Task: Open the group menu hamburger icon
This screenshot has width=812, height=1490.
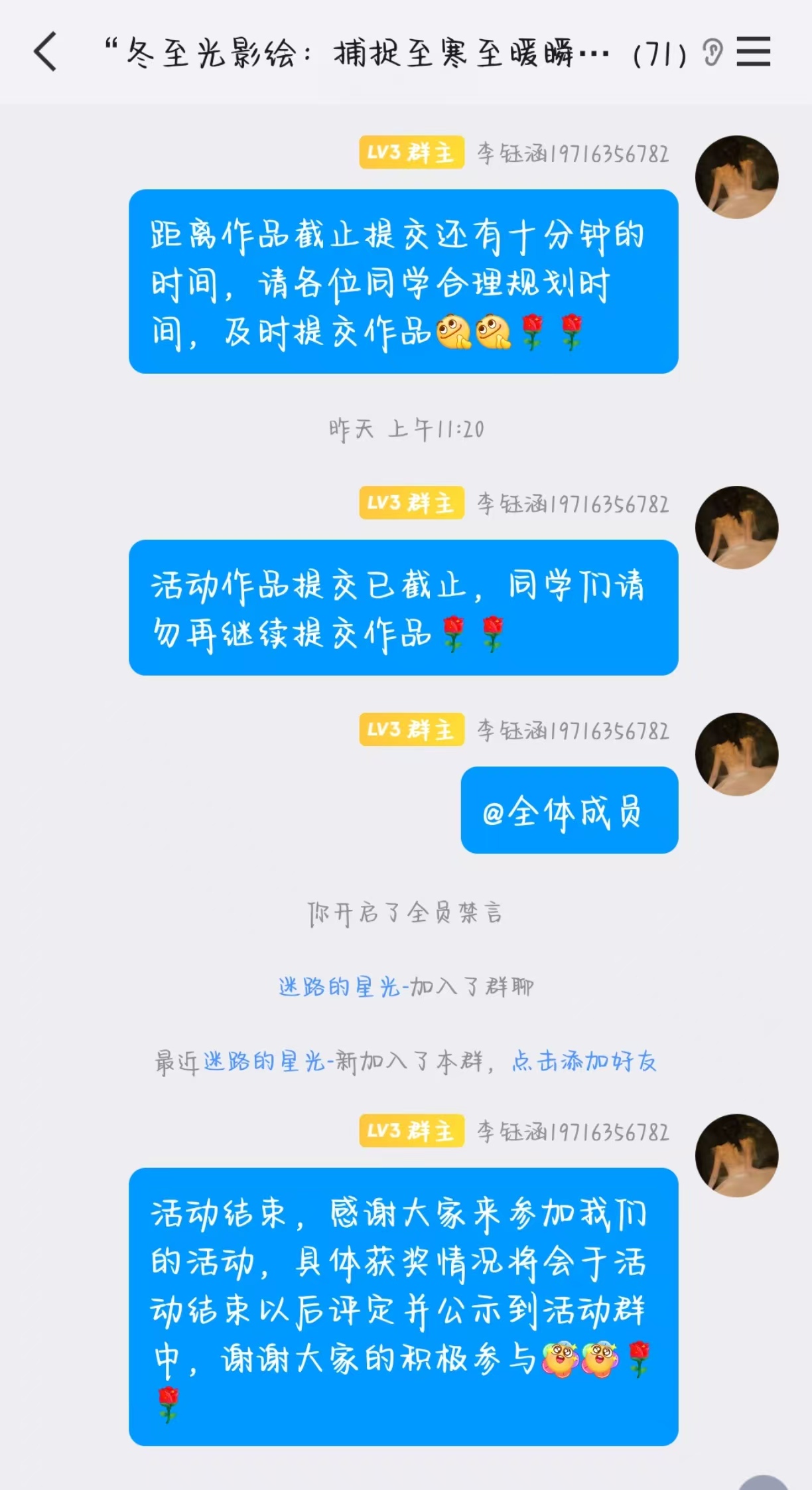Action: (753, 52)
